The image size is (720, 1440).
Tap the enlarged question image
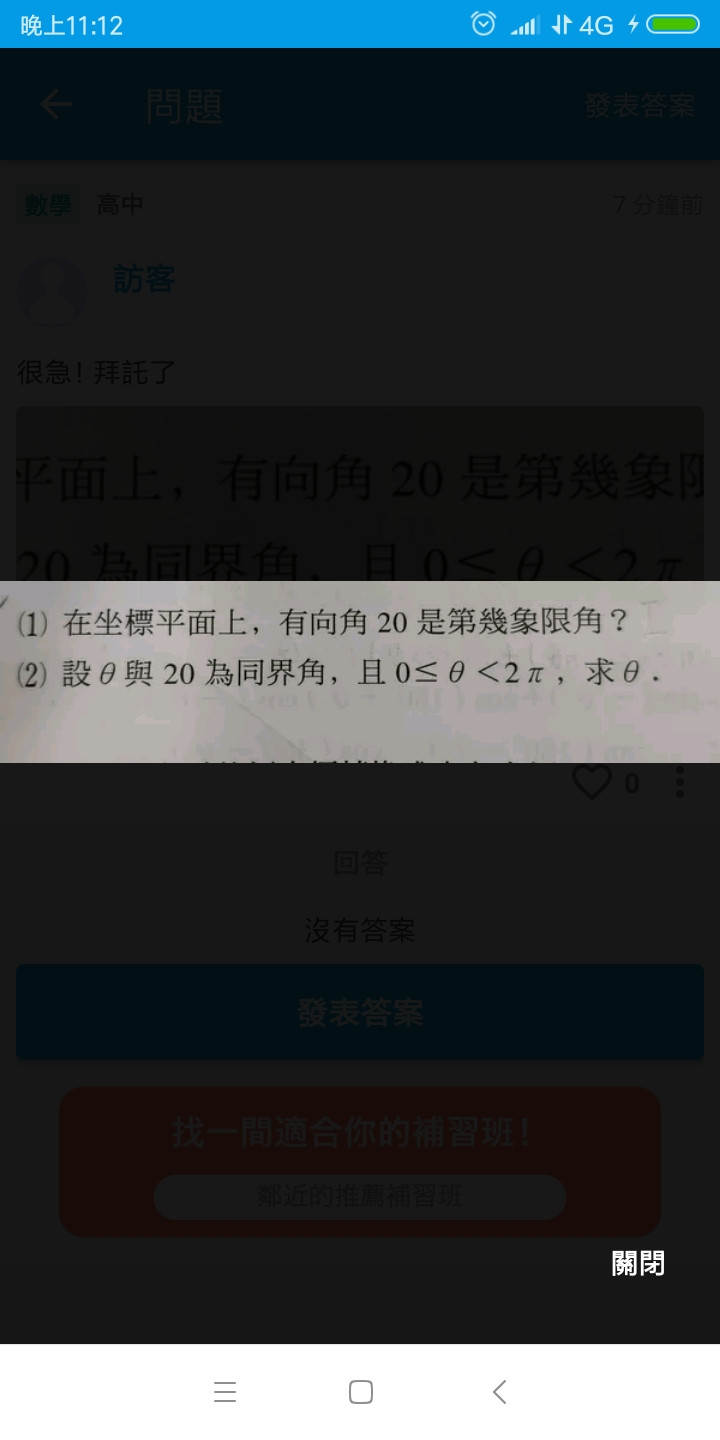point(360,671)
